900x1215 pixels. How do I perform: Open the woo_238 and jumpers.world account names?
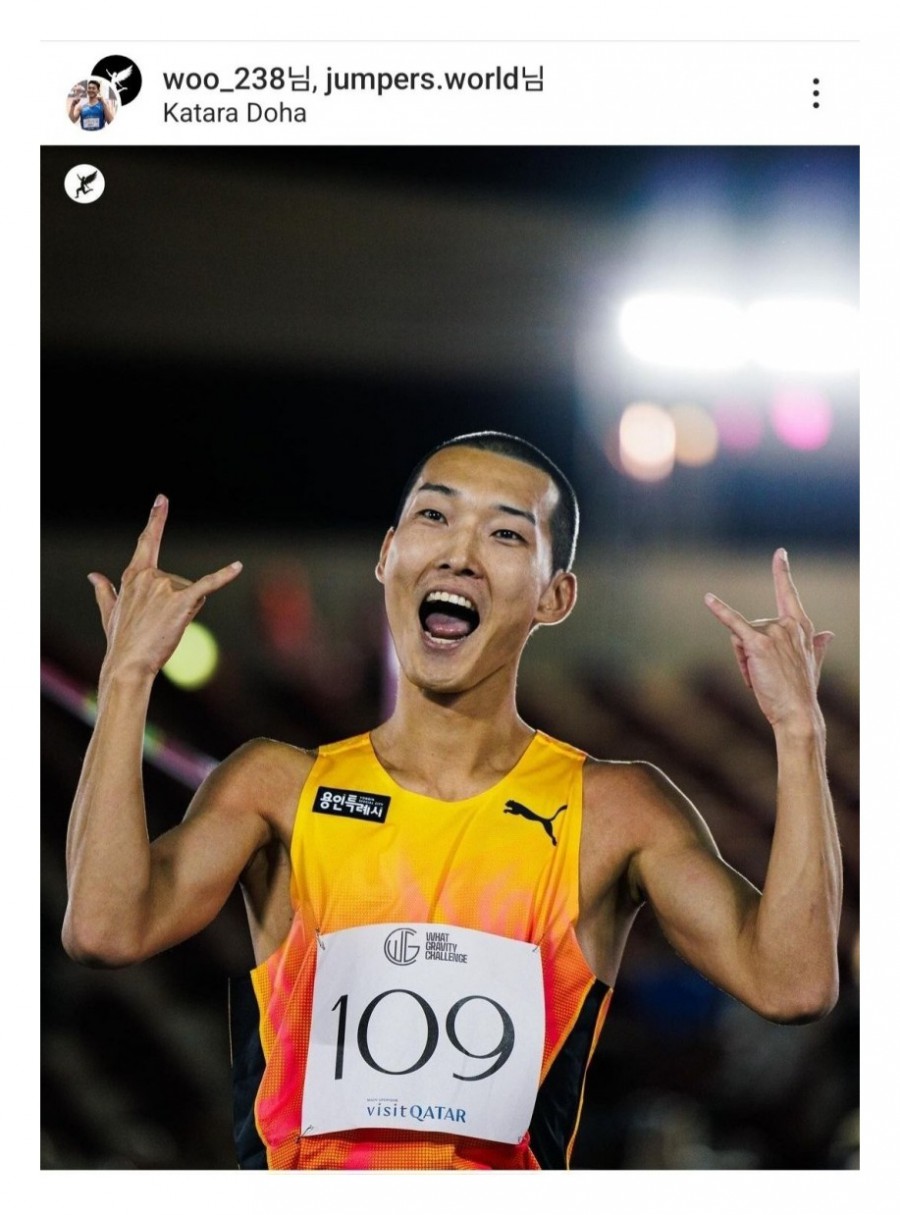click(x=352, y=79)
